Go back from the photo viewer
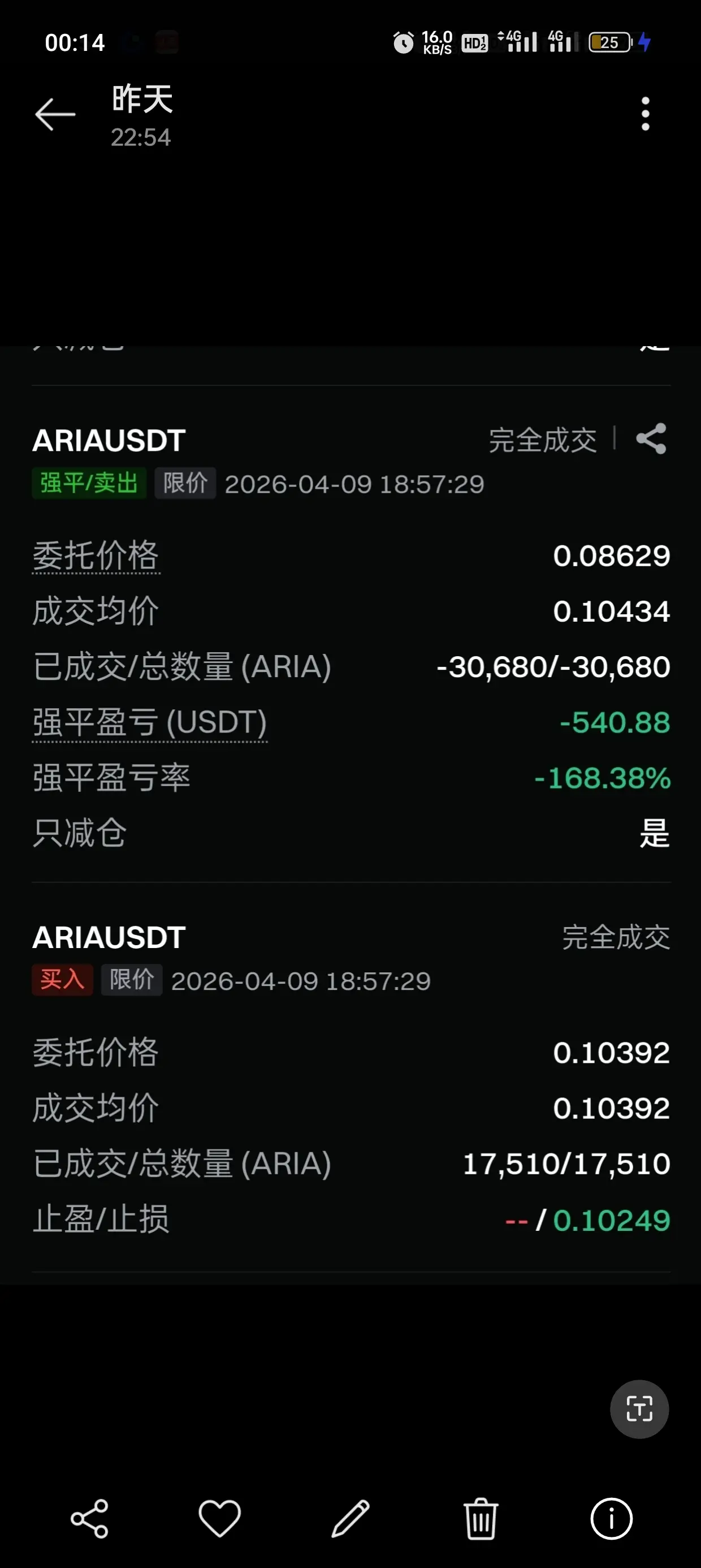Viewport: 701px width, 1568px height. pyautogui.click(x=55, y=114)
